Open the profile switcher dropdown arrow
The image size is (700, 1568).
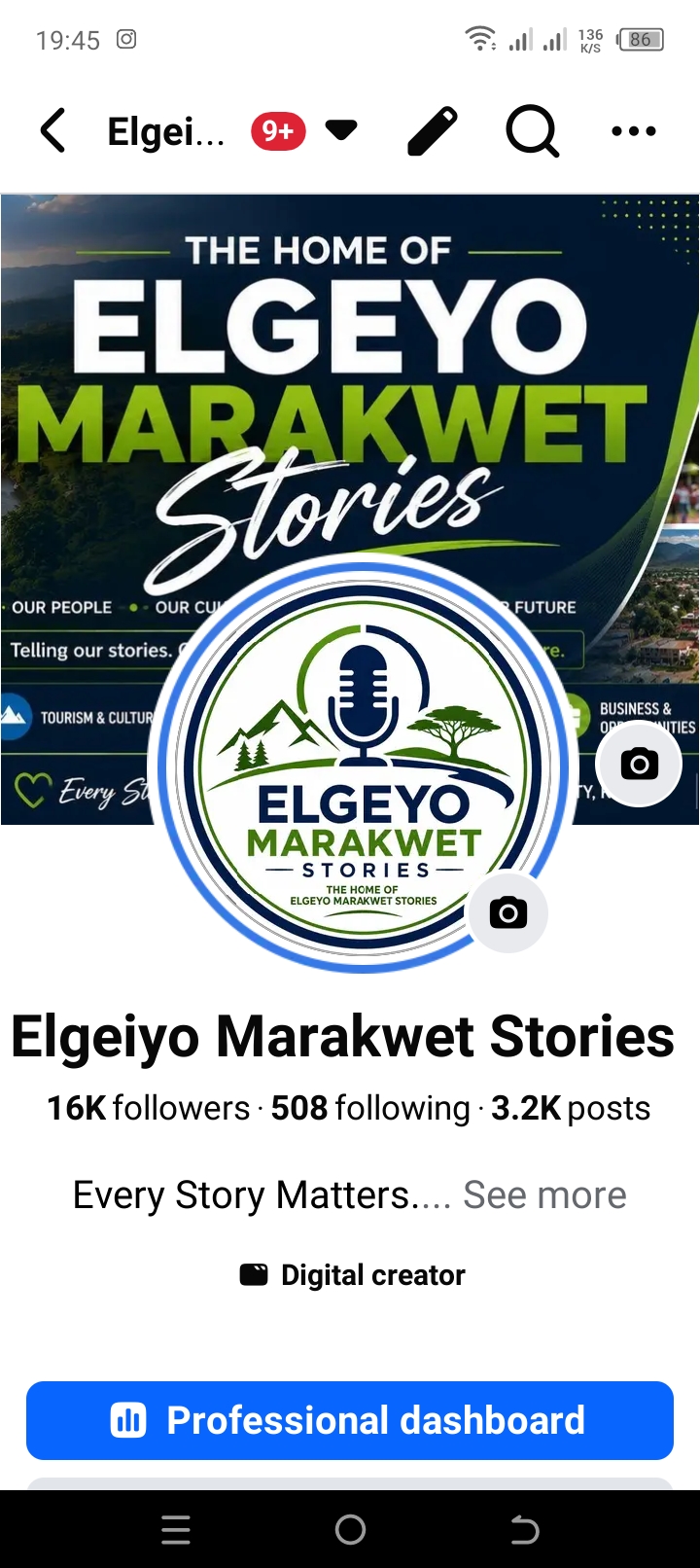340,130
